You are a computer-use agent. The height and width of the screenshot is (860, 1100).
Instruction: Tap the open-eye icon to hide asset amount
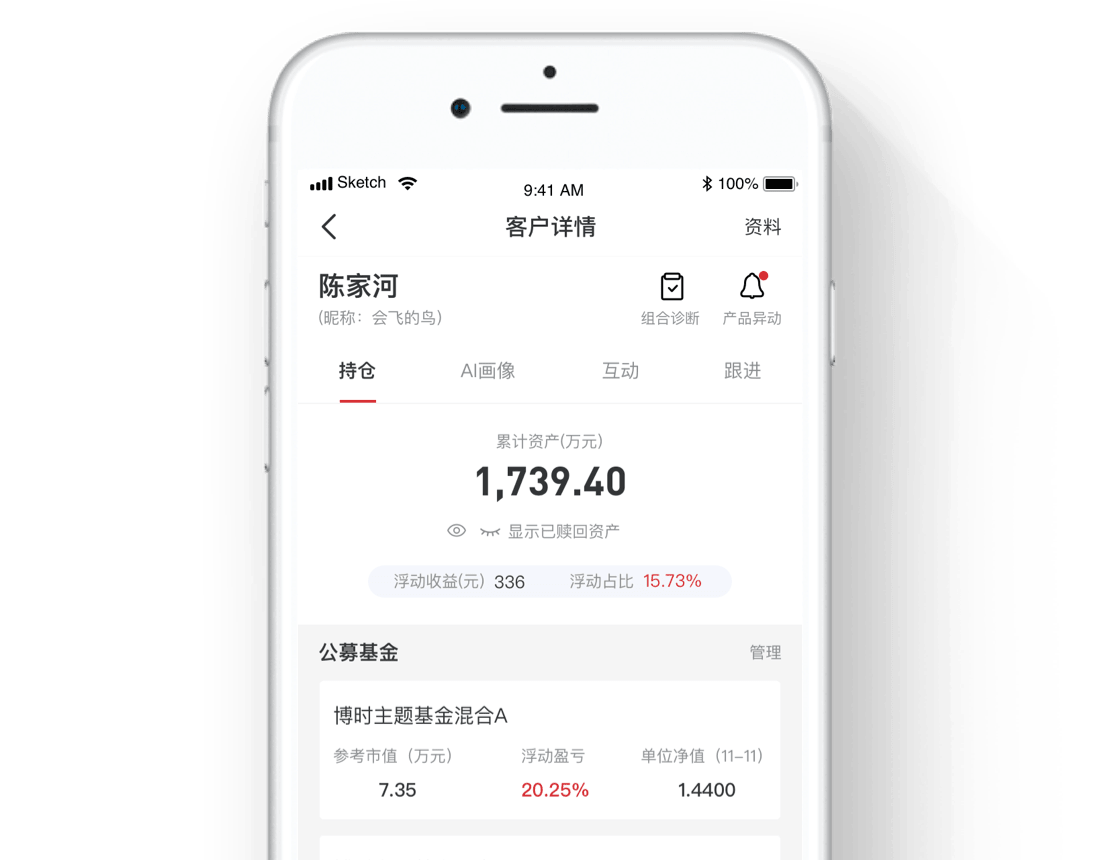[x=456, y=531]
